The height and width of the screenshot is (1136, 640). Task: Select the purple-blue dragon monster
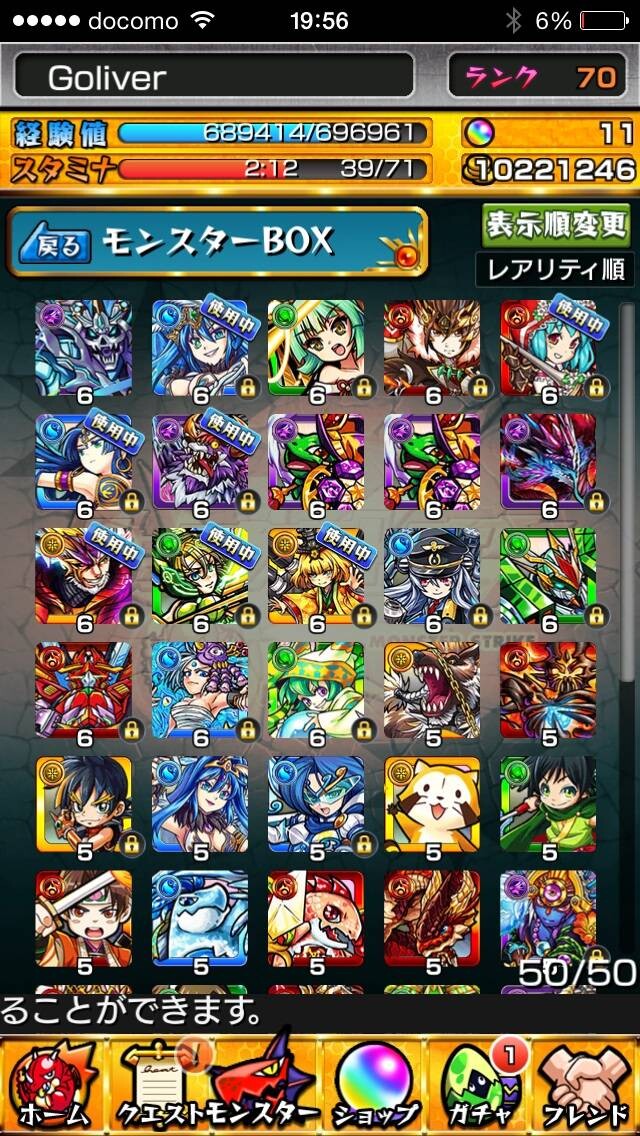pos(549,462)
